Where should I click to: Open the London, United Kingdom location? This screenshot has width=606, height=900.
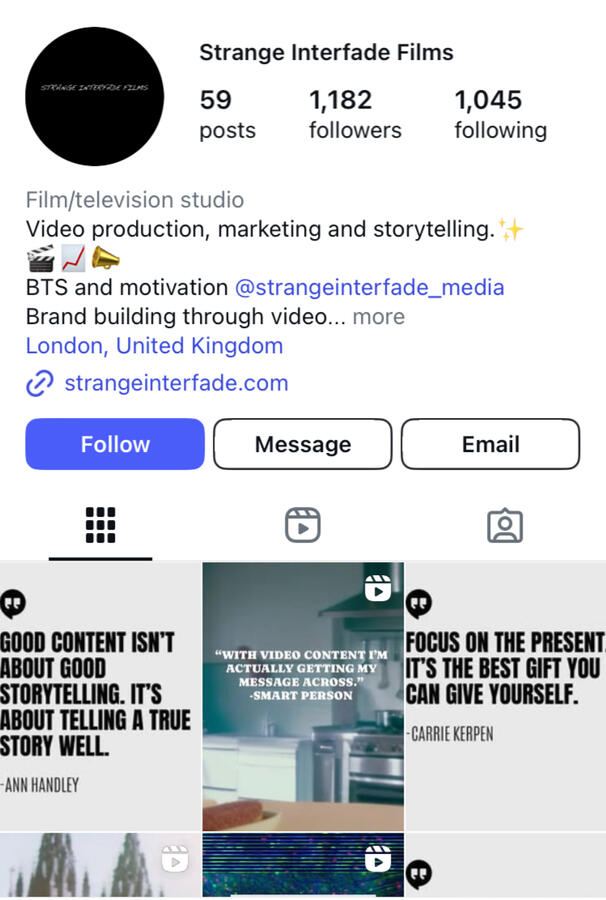154,346
